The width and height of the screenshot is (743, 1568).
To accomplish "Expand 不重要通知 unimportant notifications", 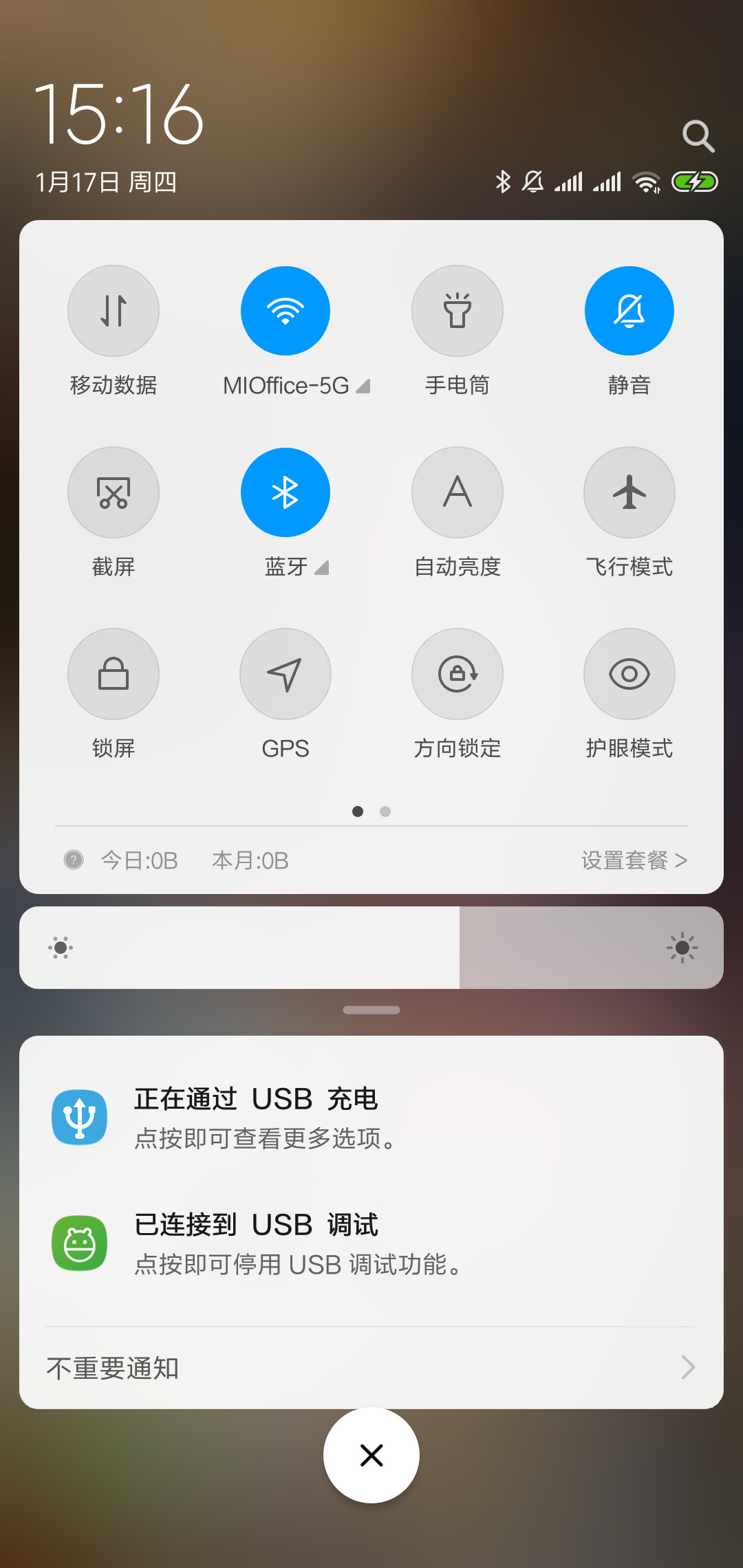I will point(371,1368).
